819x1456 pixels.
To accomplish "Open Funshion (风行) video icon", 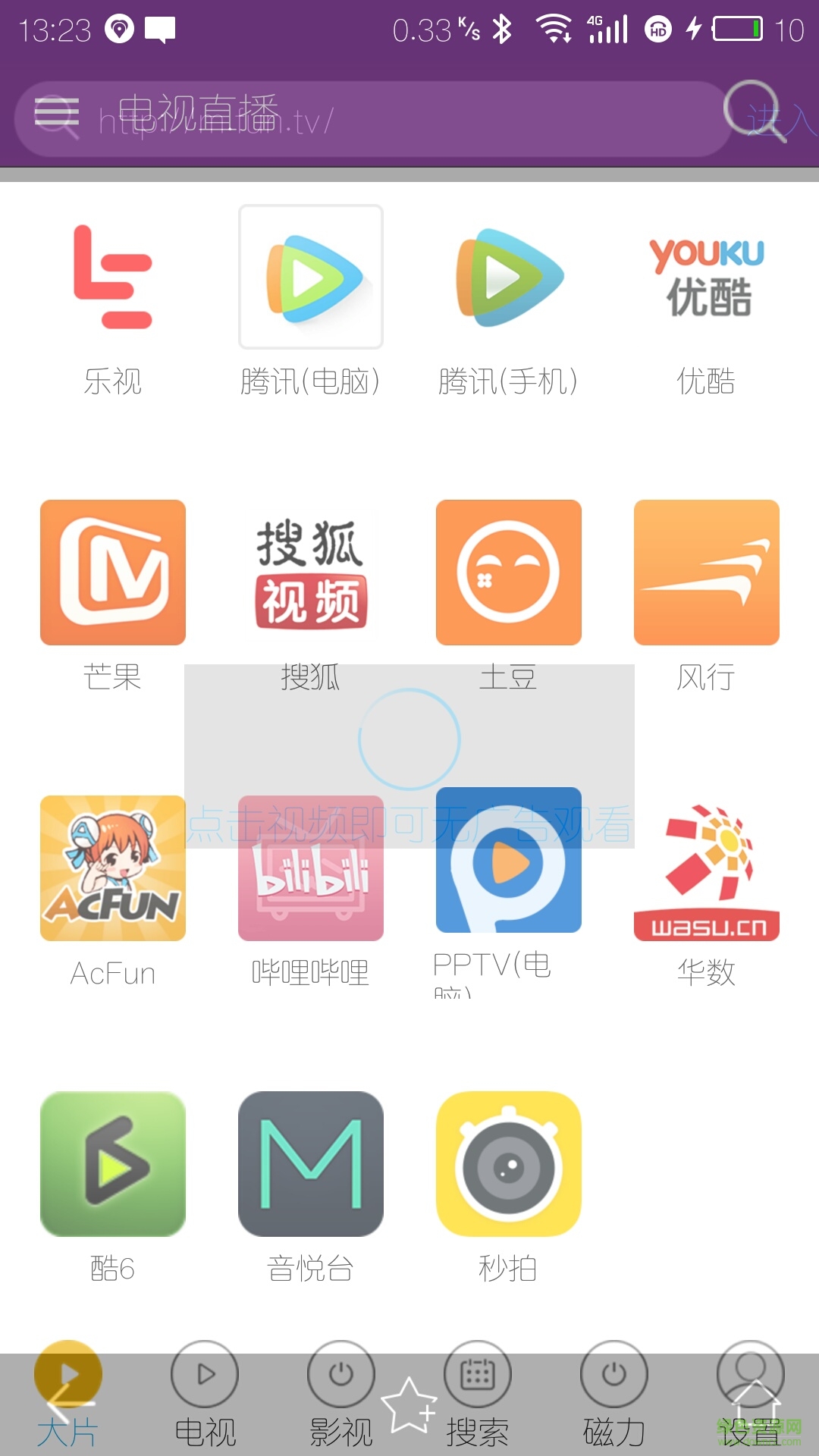I will point(707,573).
